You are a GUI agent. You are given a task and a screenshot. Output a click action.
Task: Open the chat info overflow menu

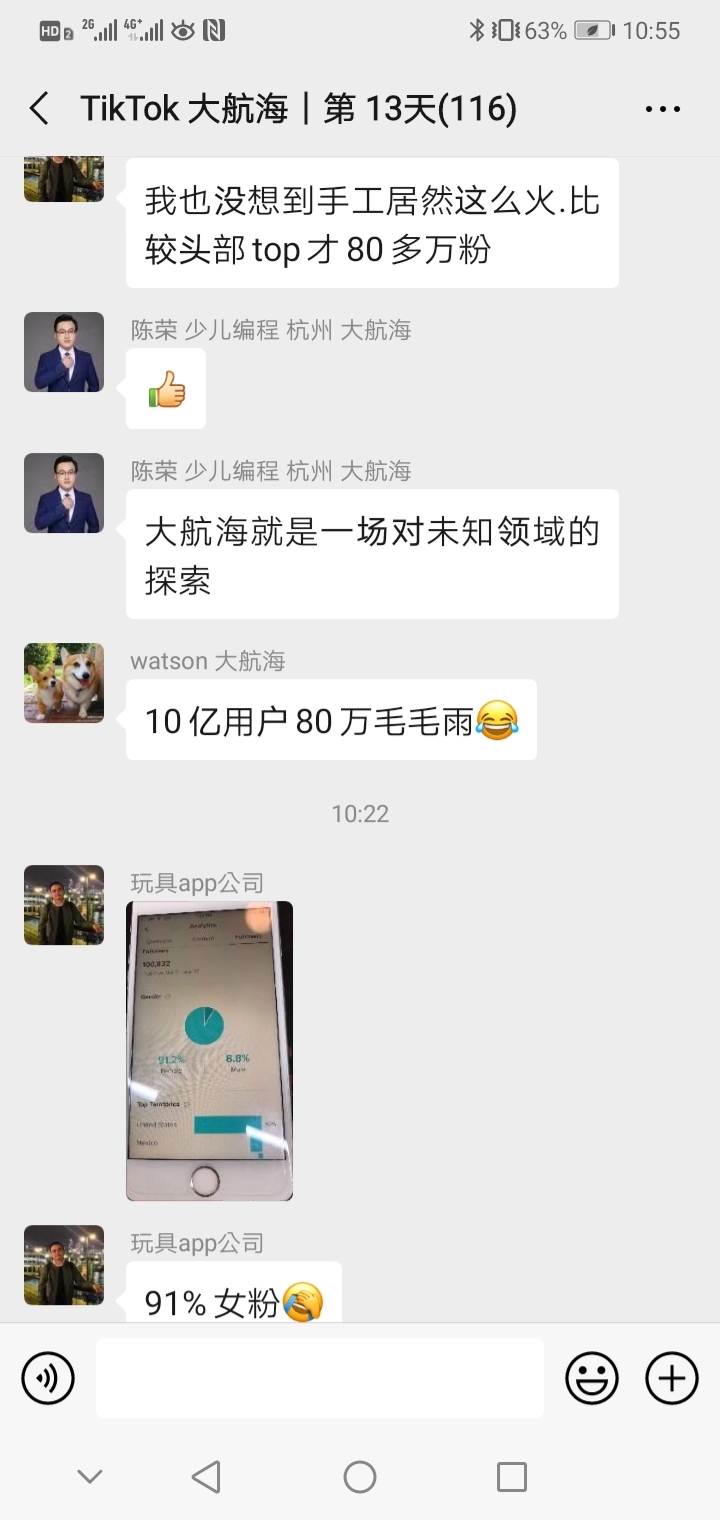pyautogui.click(x=663, y=109)
